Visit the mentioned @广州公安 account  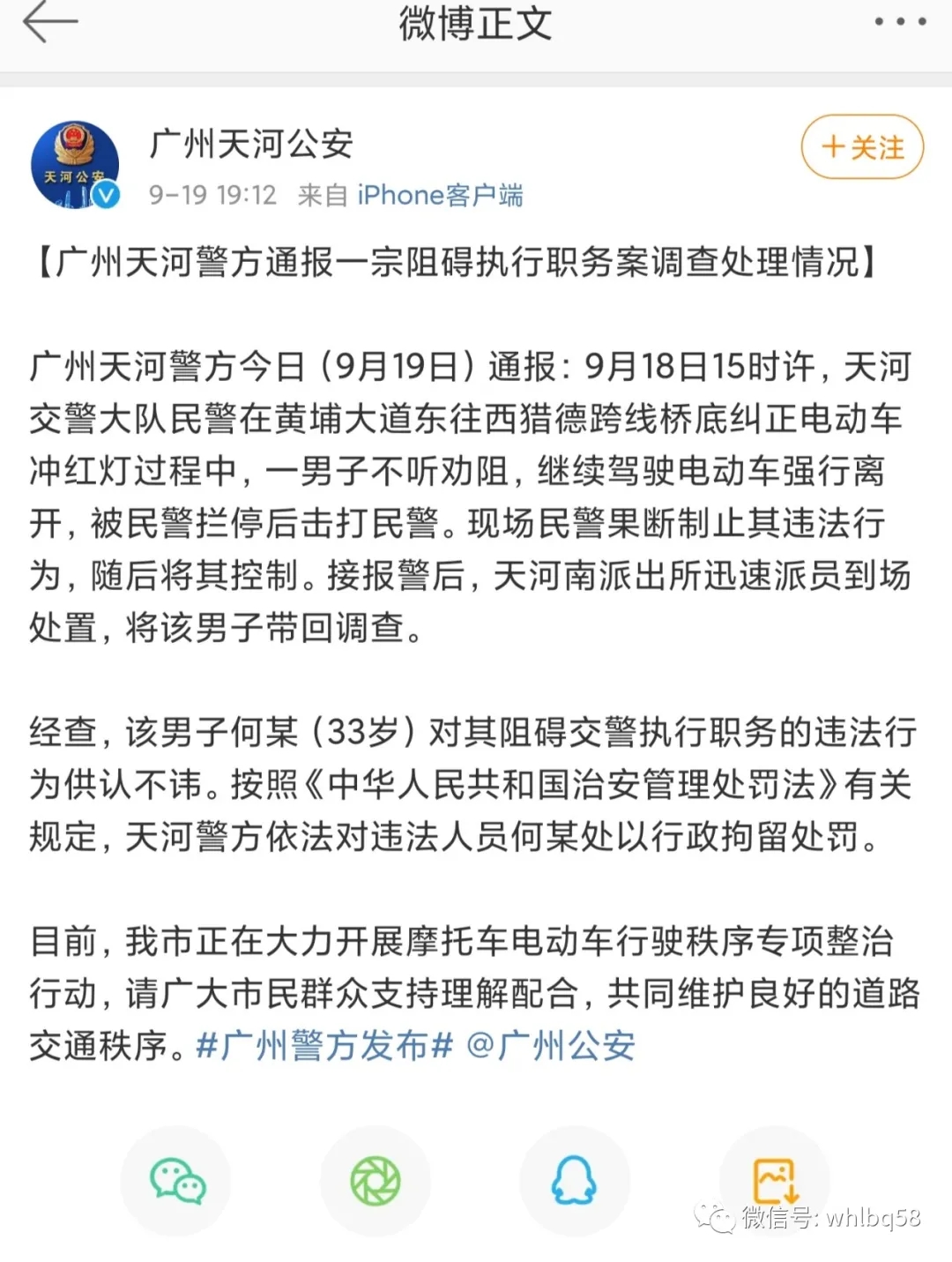pos(551,1046)
